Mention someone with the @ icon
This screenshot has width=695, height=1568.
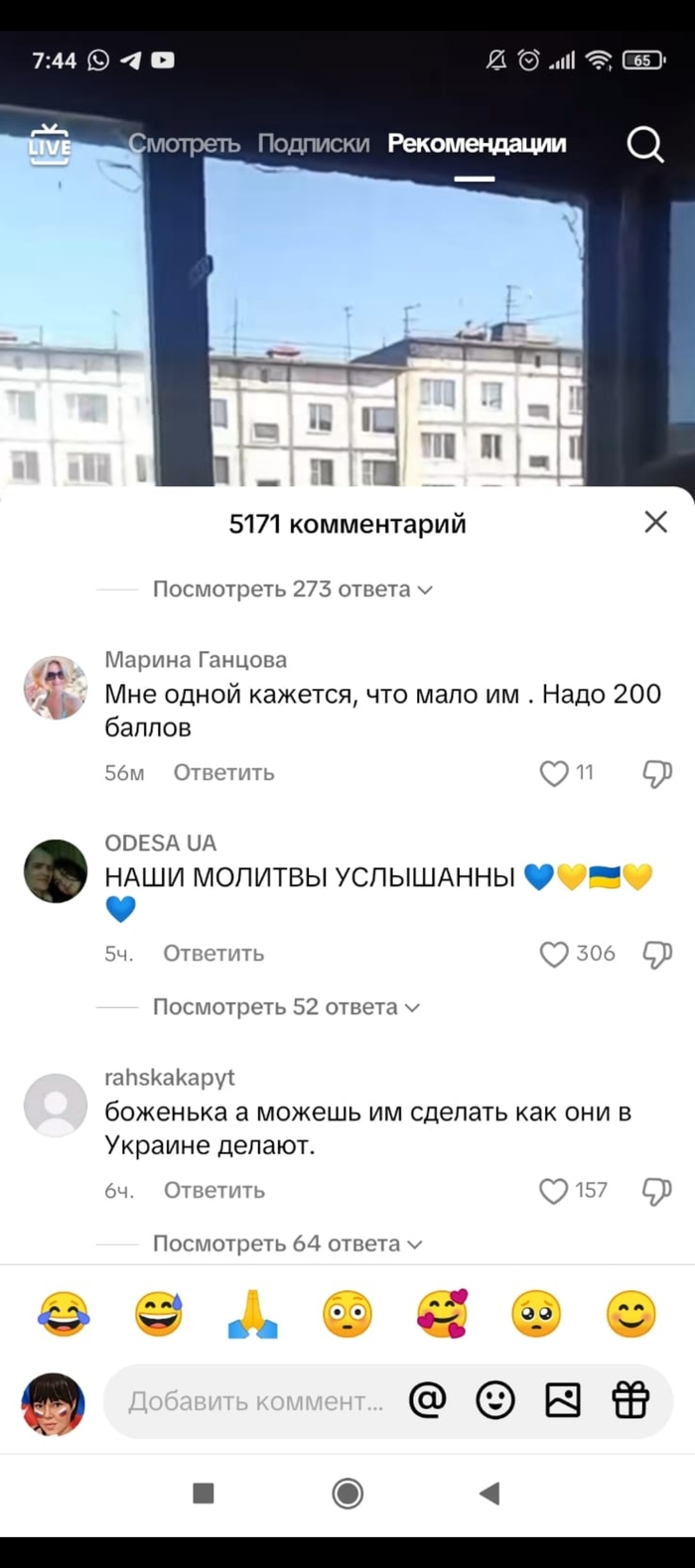tap(427, 1400)
